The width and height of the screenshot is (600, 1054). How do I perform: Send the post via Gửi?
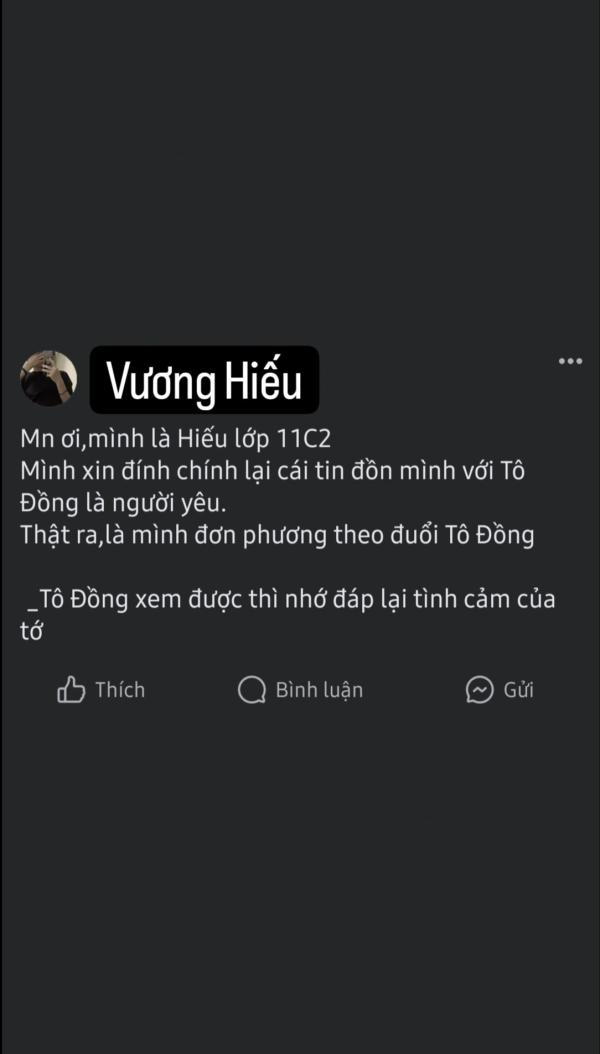coord(500,690)
